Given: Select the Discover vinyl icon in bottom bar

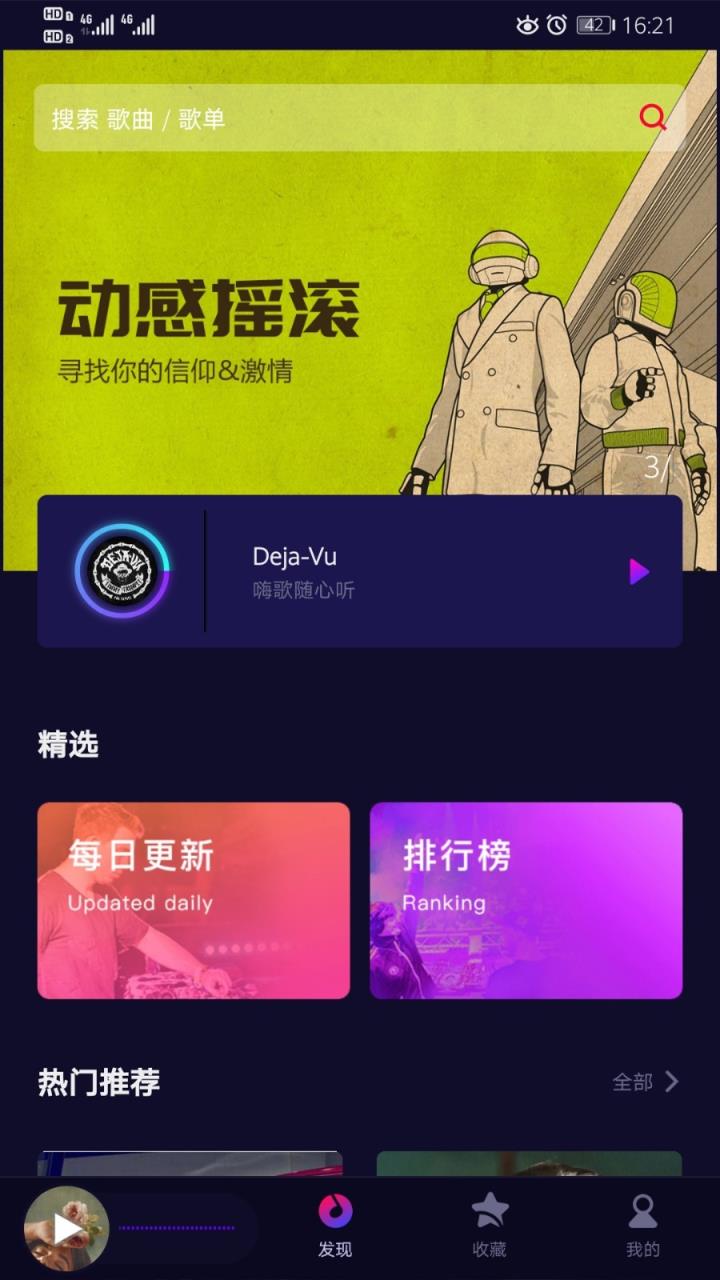Looking at the screenshot, I should click(x=334, y=1208).
